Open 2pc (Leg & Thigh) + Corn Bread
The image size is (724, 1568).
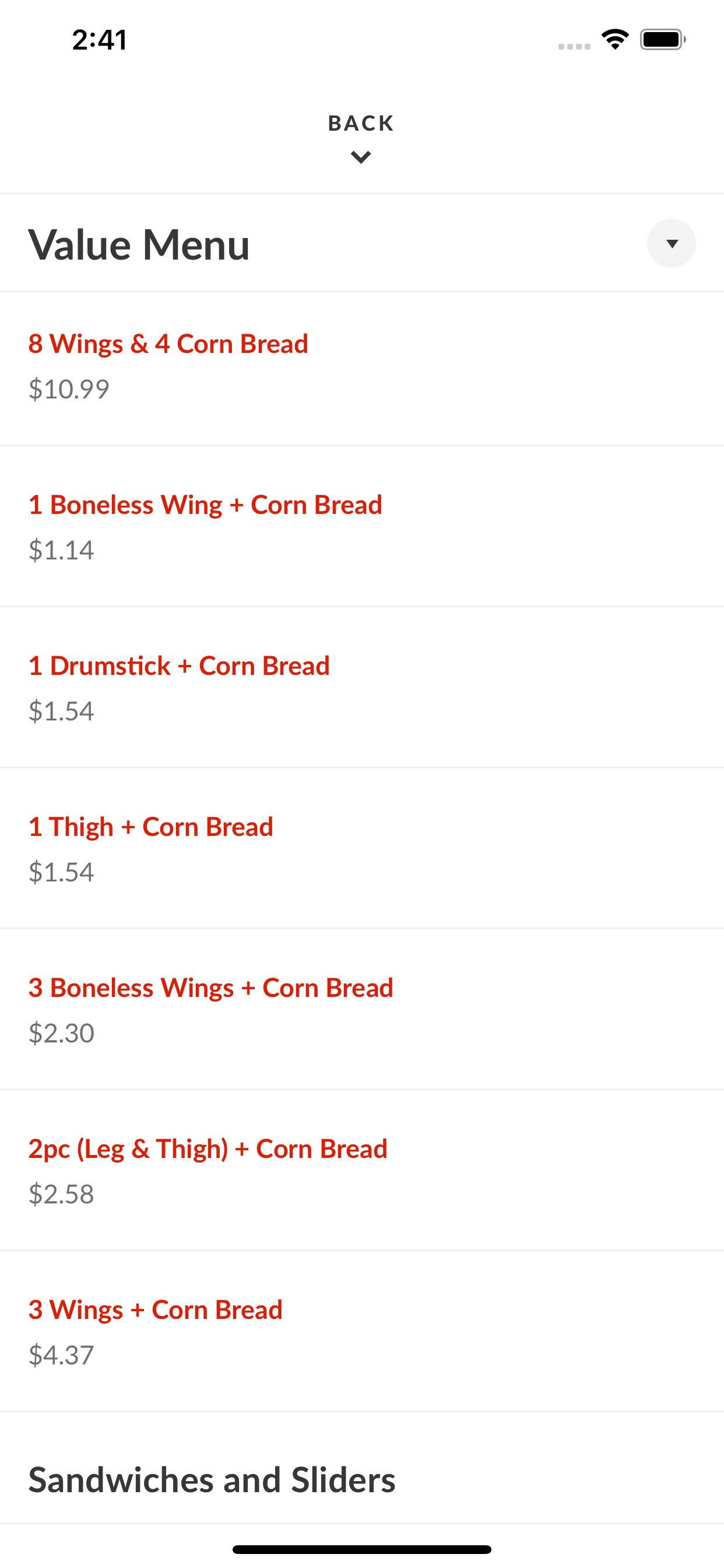pyautogui.click(x=362, y=1171)
